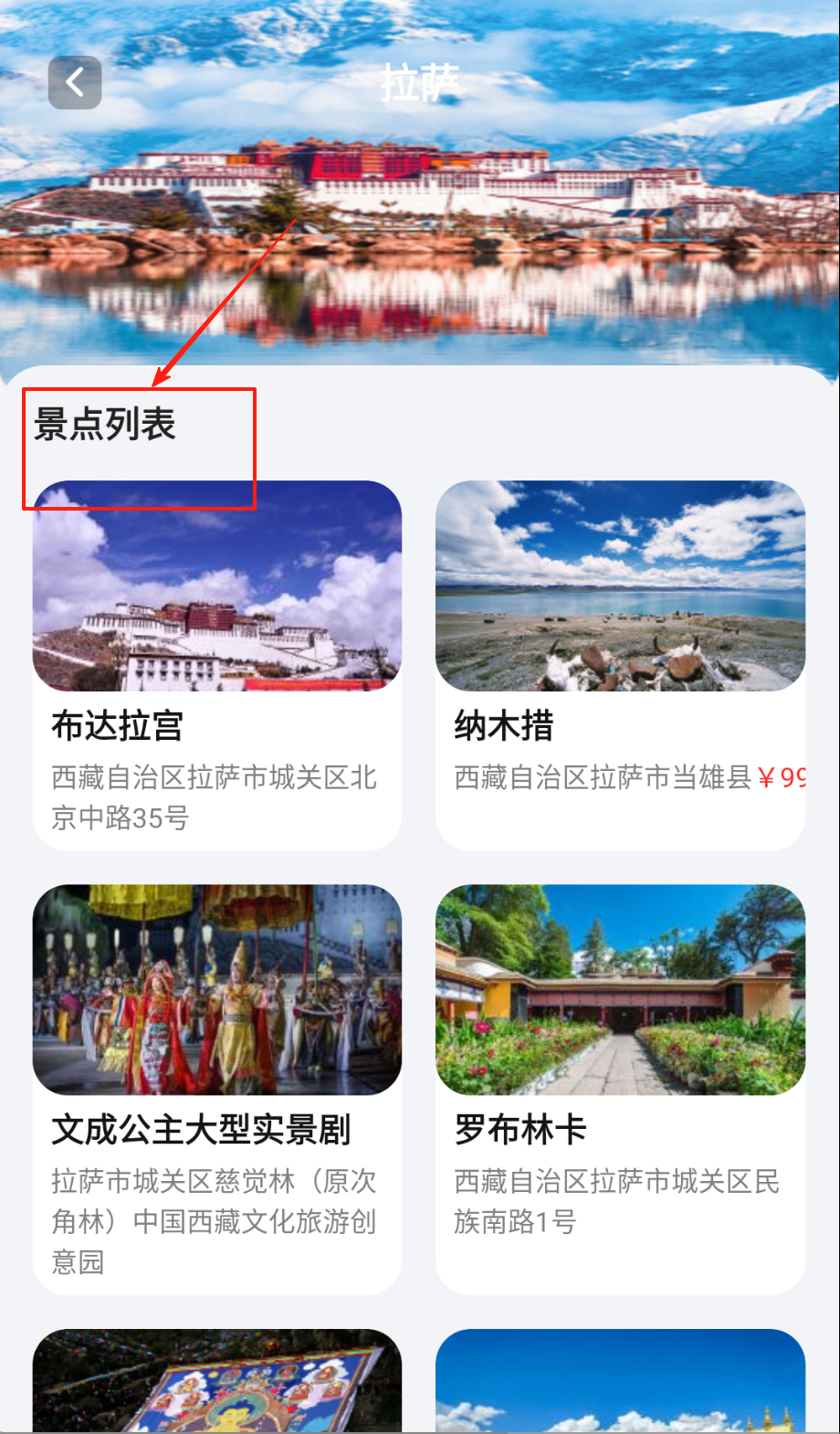This screenshot has height=1434, width=840.
Task: Open the 布达拉宫 attraction card
Action: (x=217, y=667)
